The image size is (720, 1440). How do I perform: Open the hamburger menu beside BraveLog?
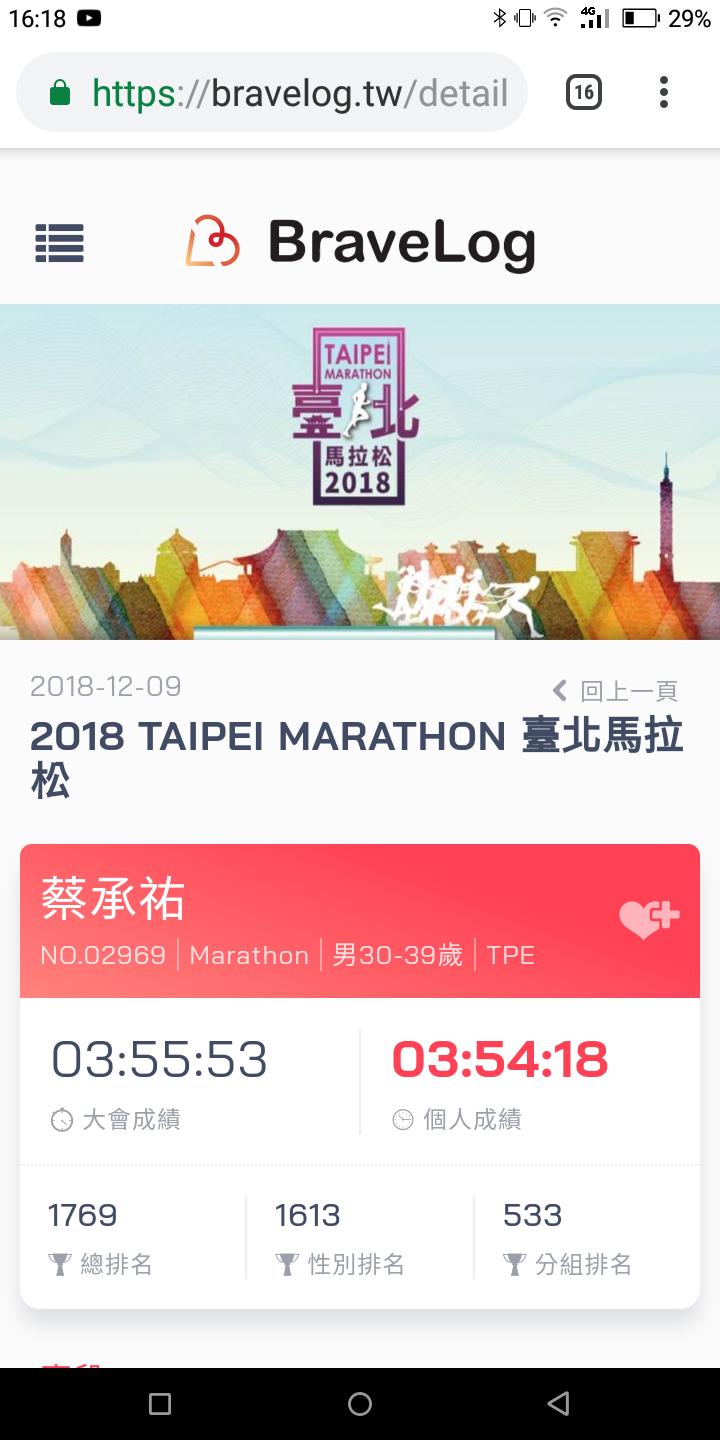pos(60,243)
